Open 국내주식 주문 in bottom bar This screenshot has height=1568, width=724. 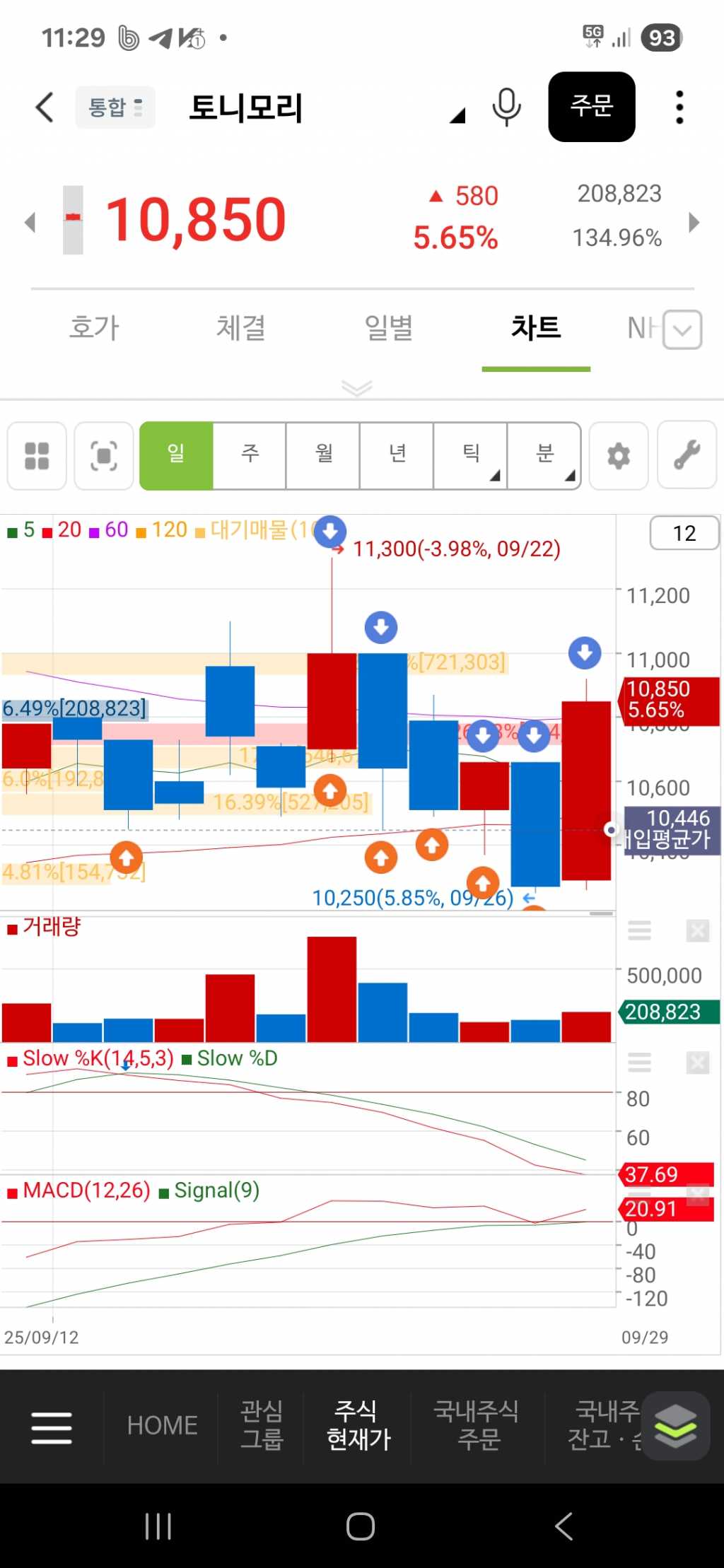coord(478,1426)
